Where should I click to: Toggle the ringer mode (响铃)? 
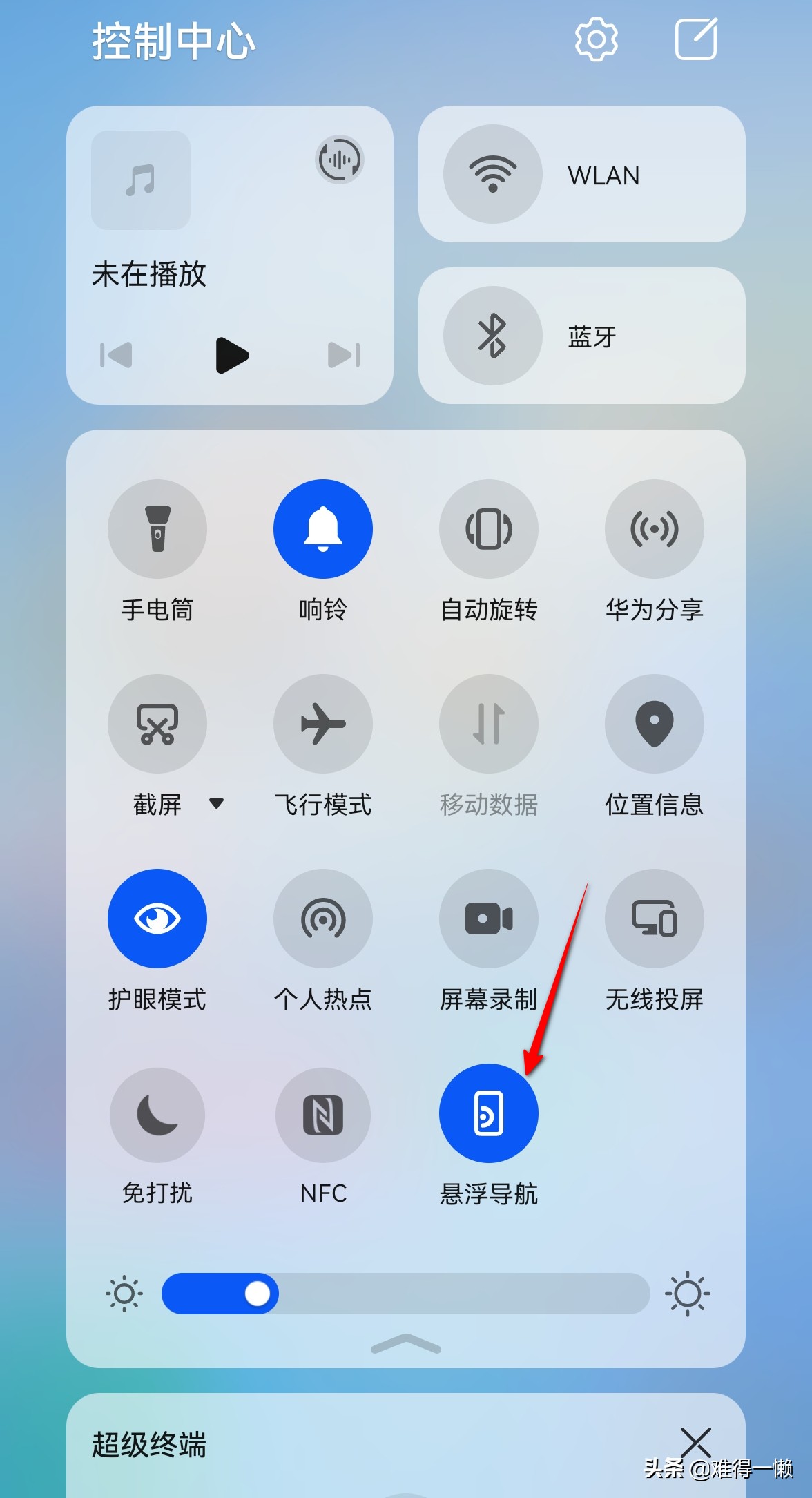click(x=323, y=529)
